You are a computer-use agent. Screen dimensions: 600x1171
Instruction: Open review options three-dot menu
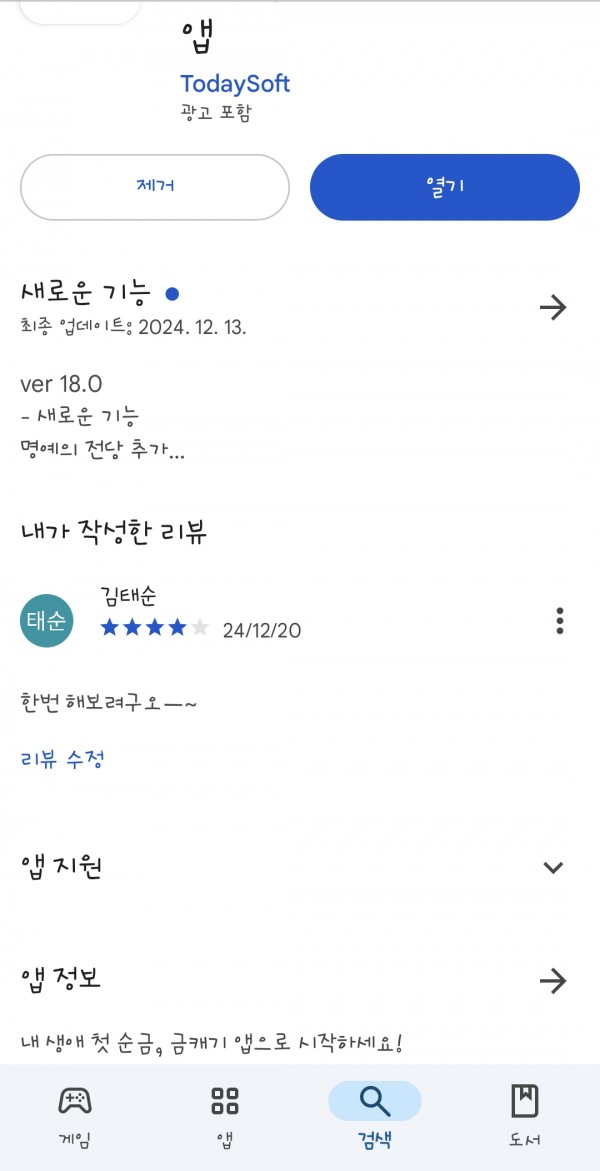click(560, 621)
